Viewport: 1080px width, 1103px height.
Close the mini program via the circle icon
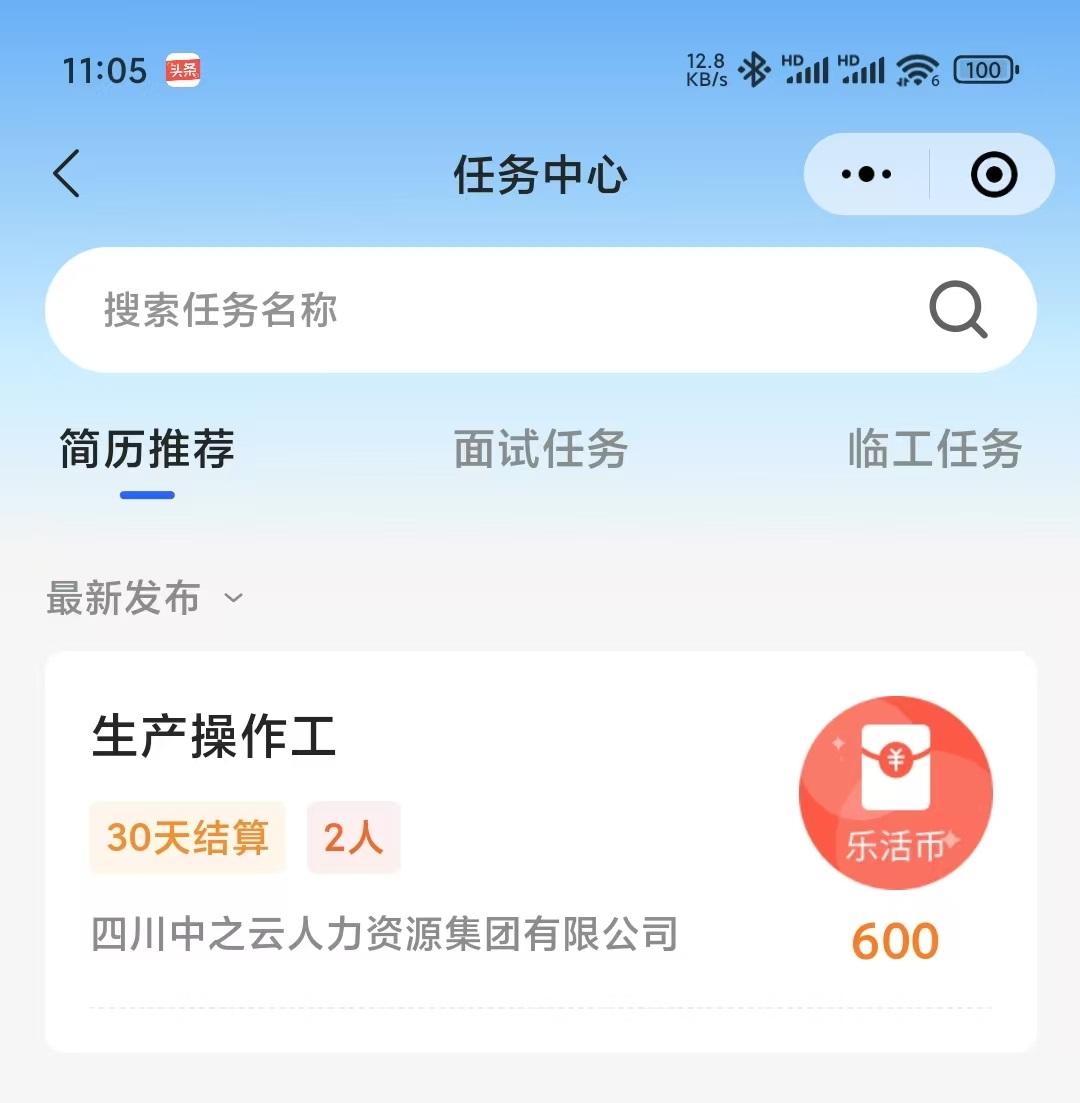click(993, 174)
